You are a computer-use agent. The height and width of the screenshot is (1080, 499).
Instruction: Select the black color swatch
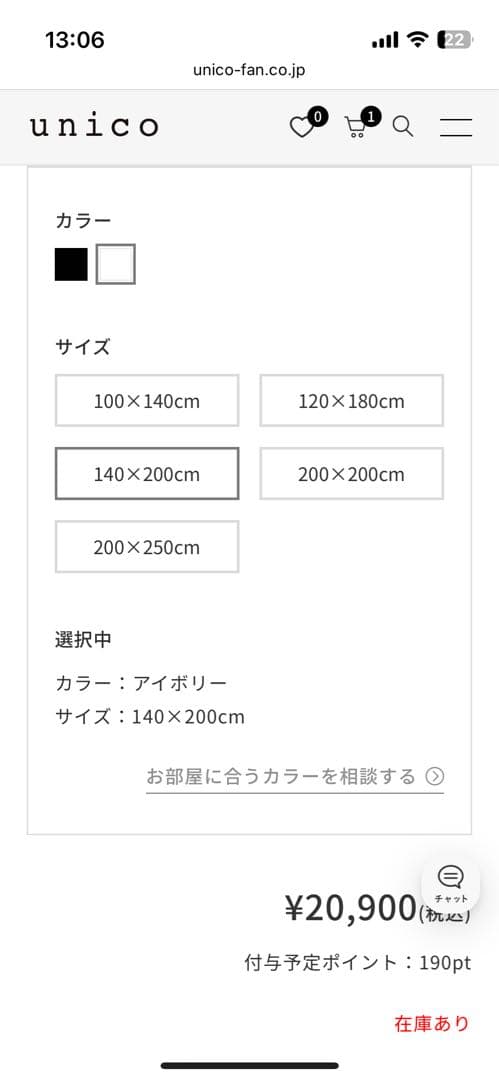point(71,264)
